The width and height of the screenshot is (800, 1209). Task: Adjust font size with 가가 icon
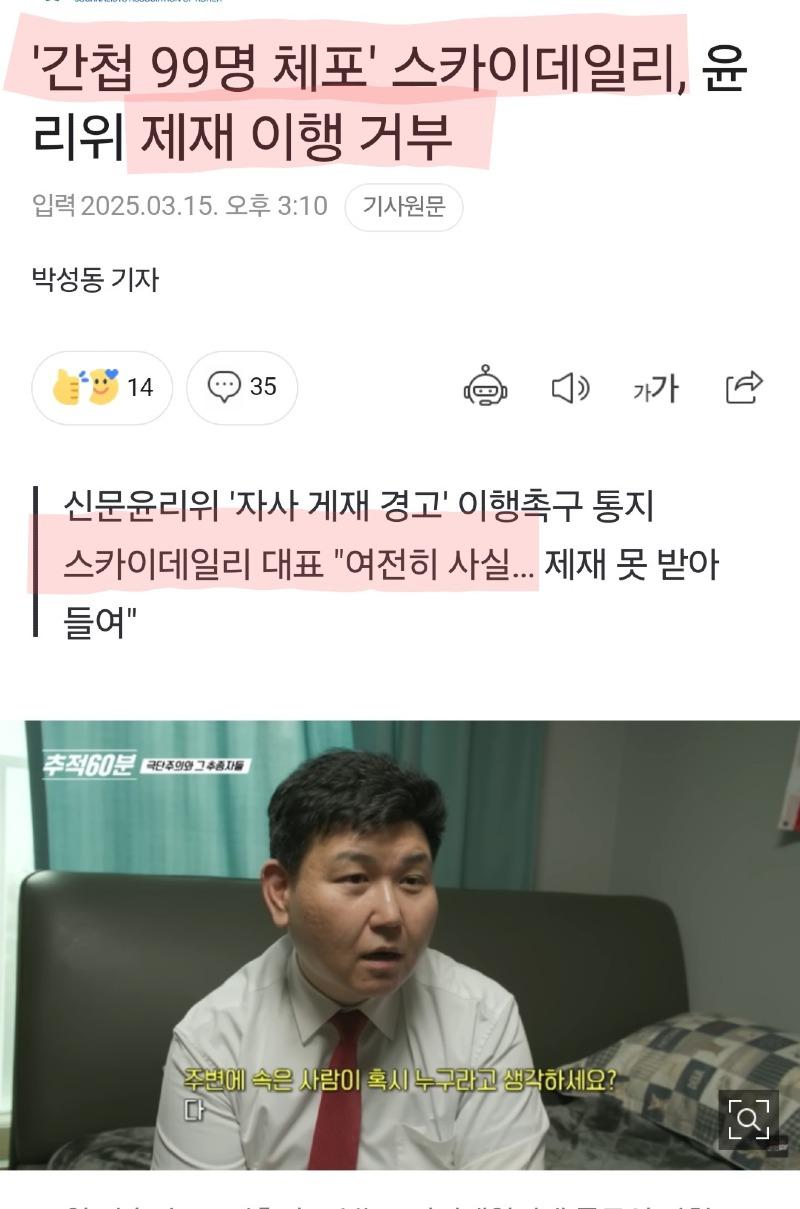pos(656,388)
